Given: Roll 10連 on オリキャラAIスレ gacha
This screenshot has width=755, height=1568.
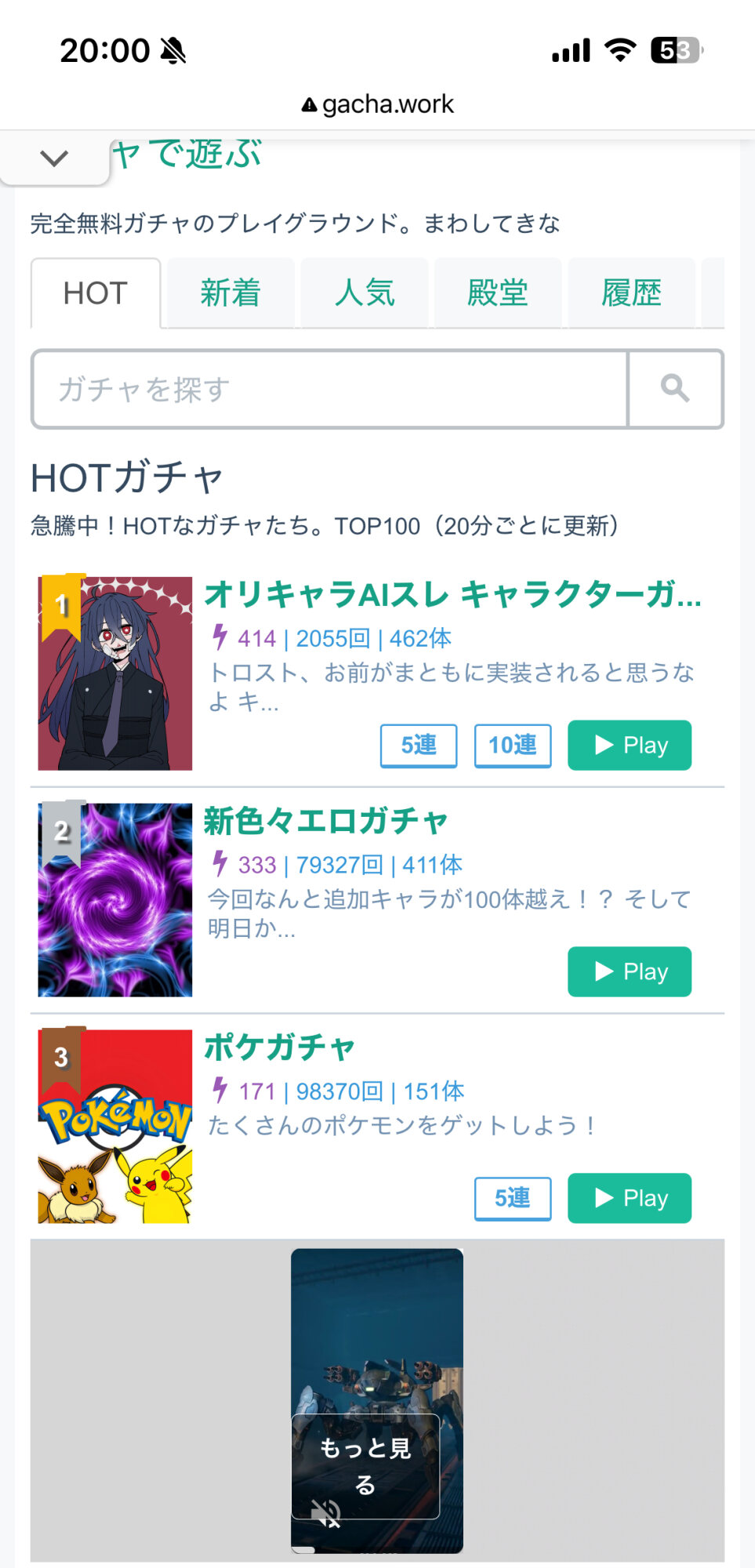Looking at the screenshot, I should 513,745.
